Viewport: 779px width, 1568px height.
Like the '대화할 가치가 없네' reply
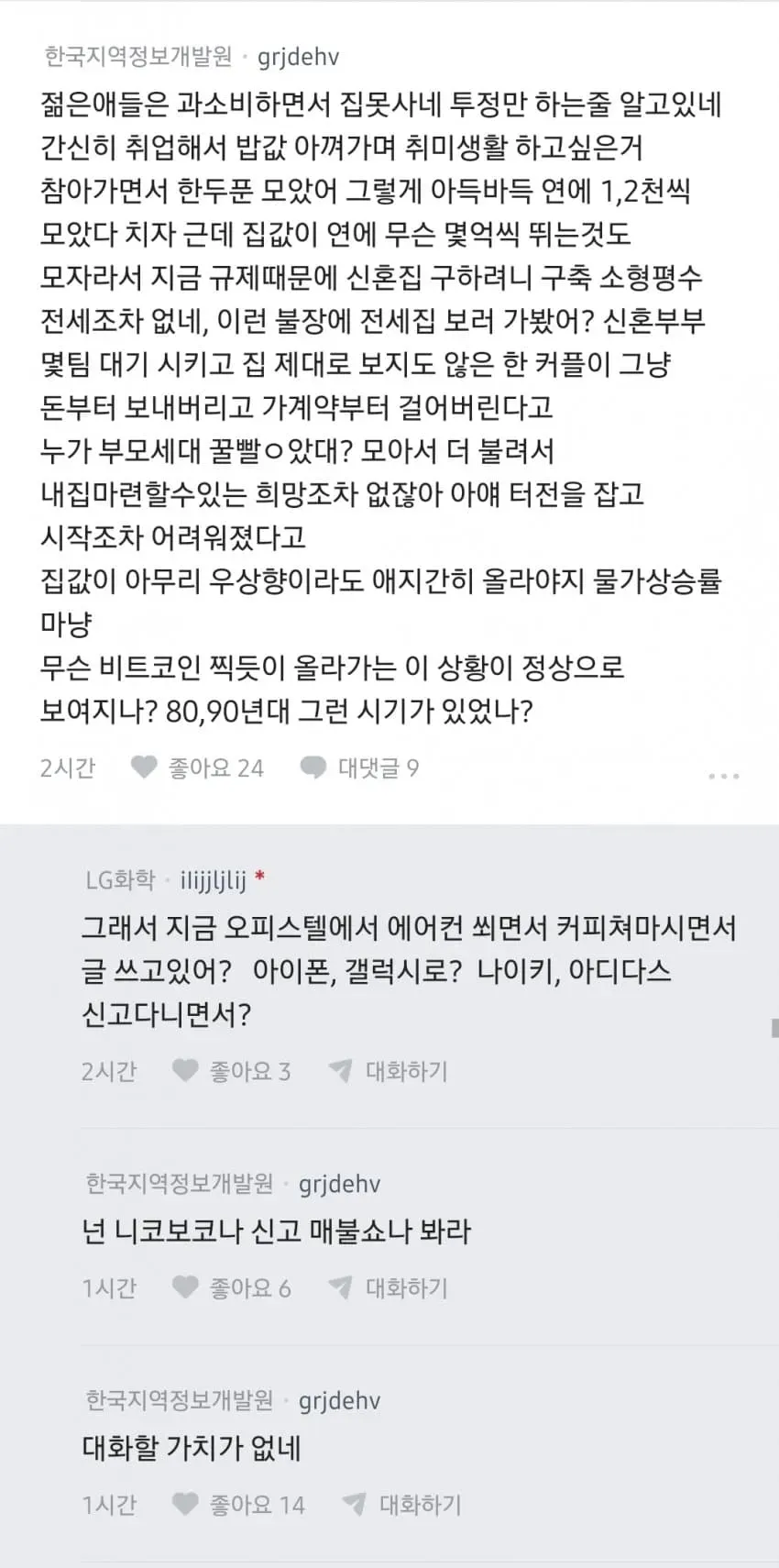tap(238, 1504)
